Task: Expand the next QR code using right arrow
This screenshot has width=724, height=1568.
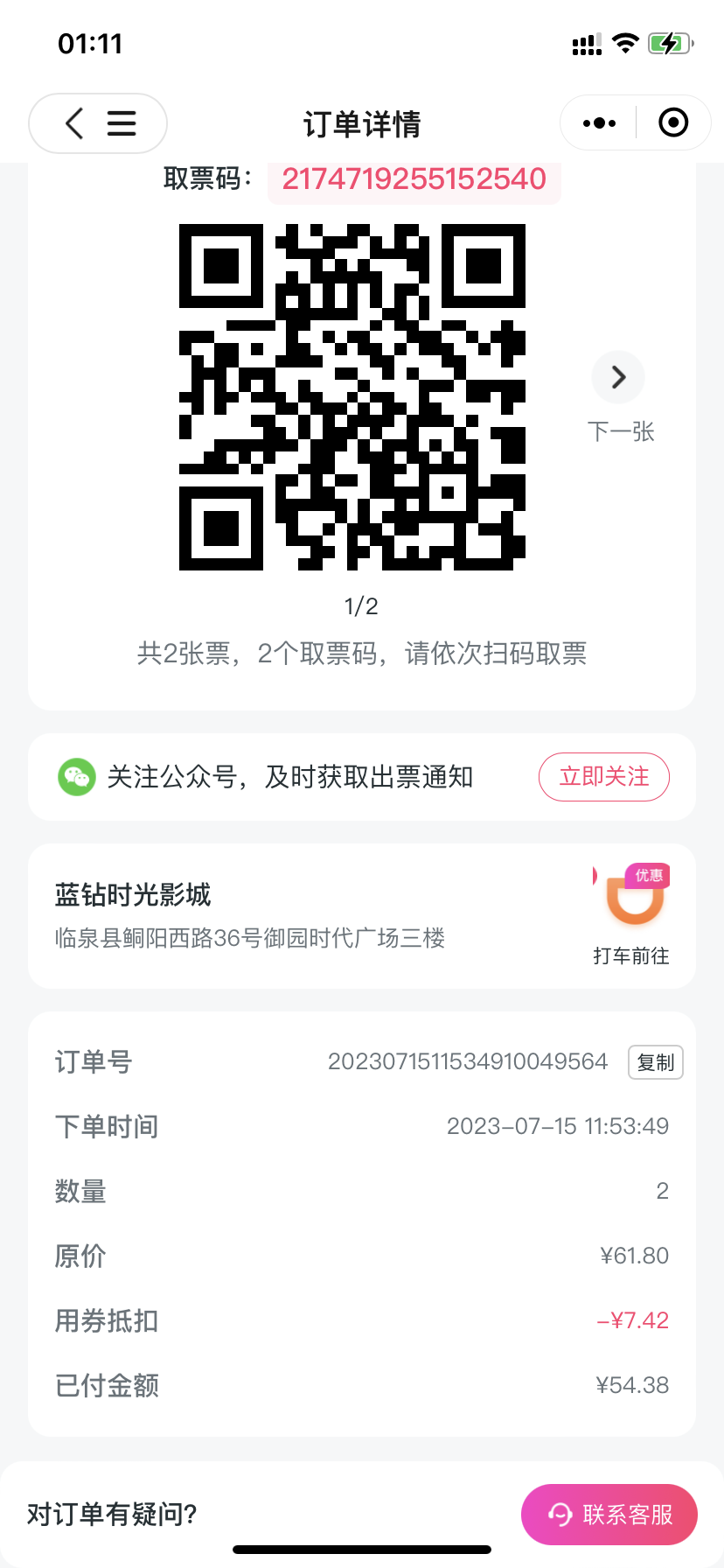Action: point(618,377)
